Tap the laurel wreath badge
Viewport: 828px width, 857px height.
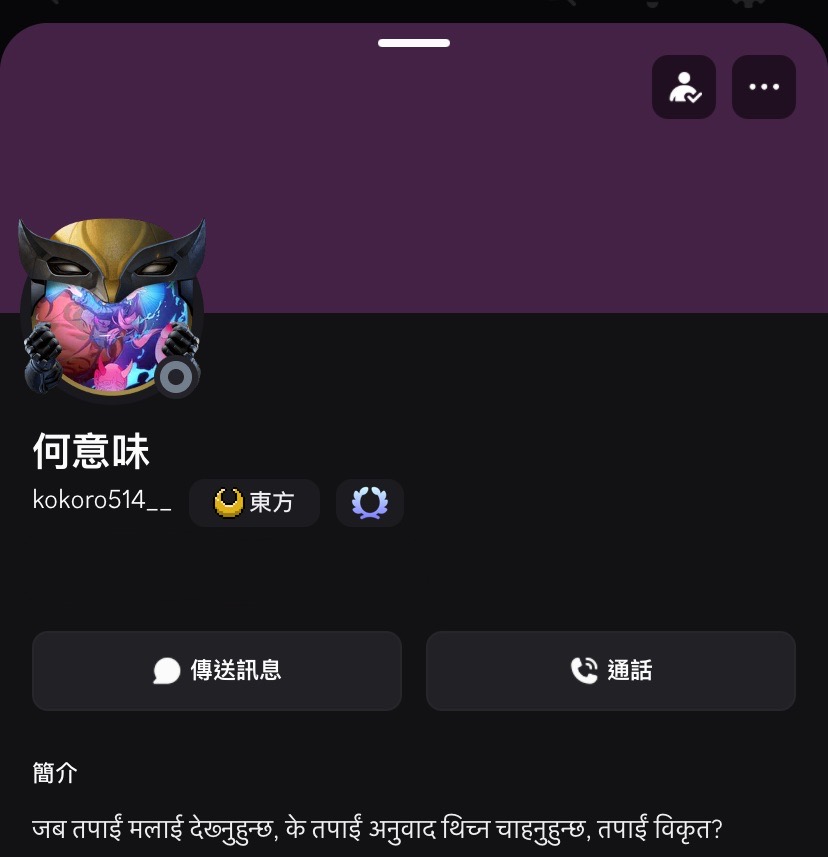click(x=370, y=503)
